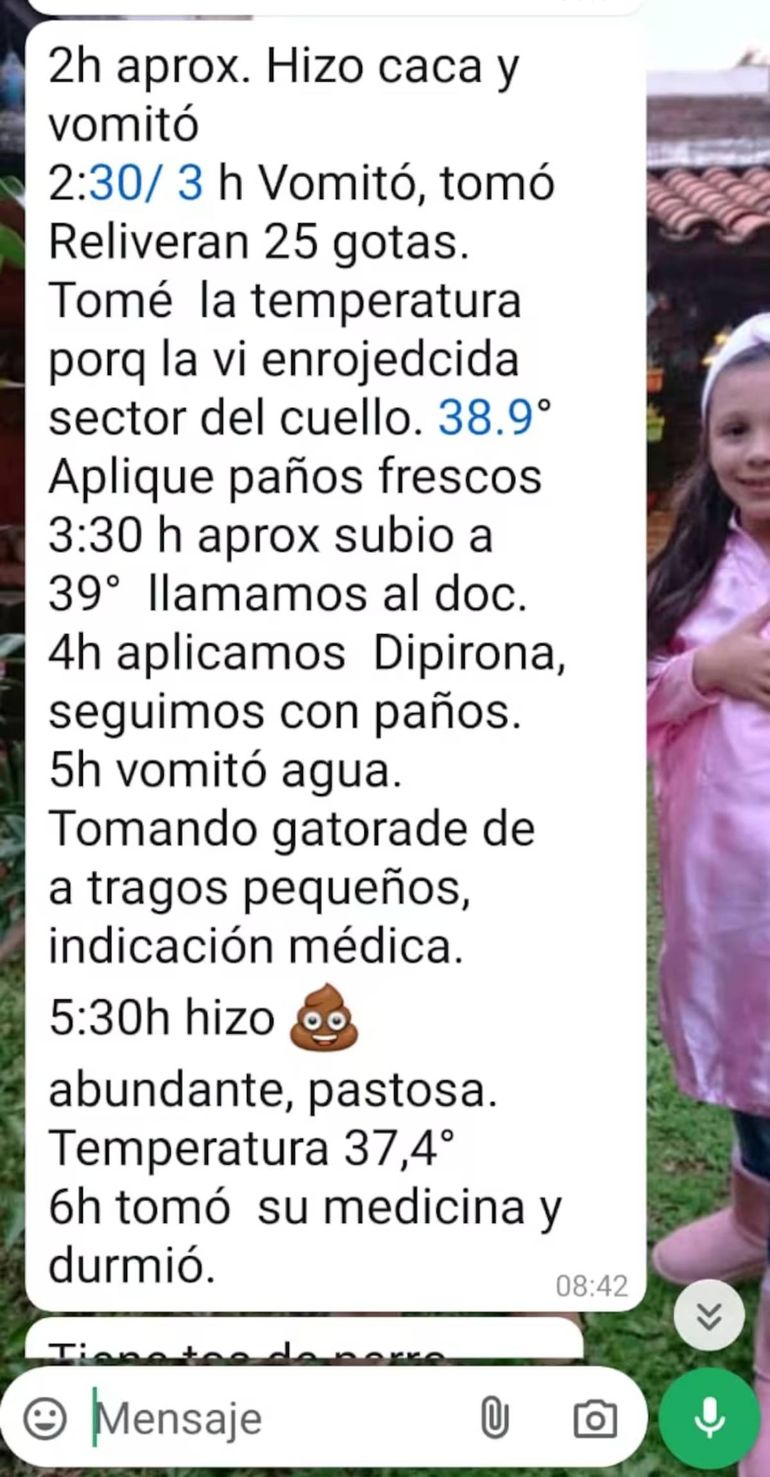
Task: Tap the 38.9 linked number in message
Action: (x=487, y=419)
